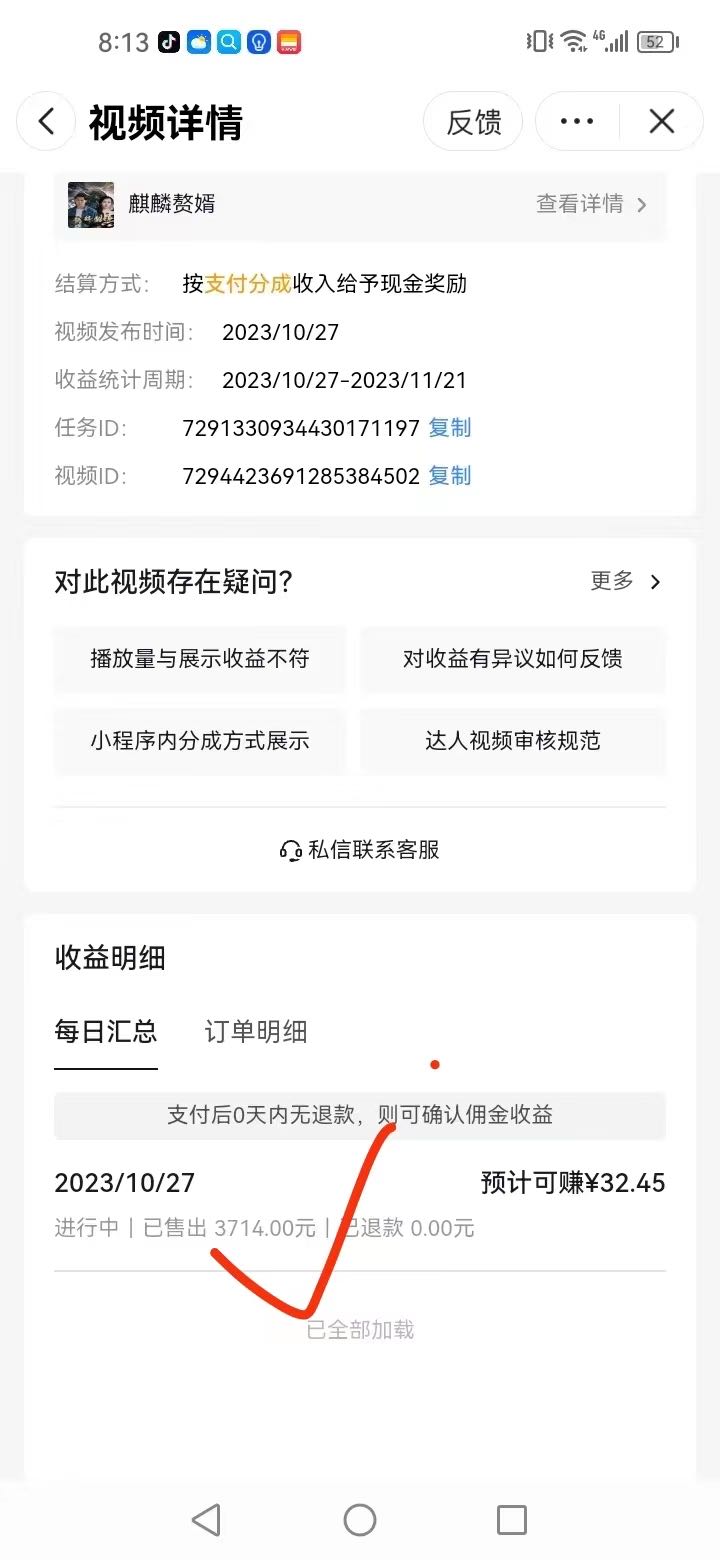Contact customer service via 私信联系客服
Screen dimensions: 720x1560
pyautogui.click(x=360, y=850)
